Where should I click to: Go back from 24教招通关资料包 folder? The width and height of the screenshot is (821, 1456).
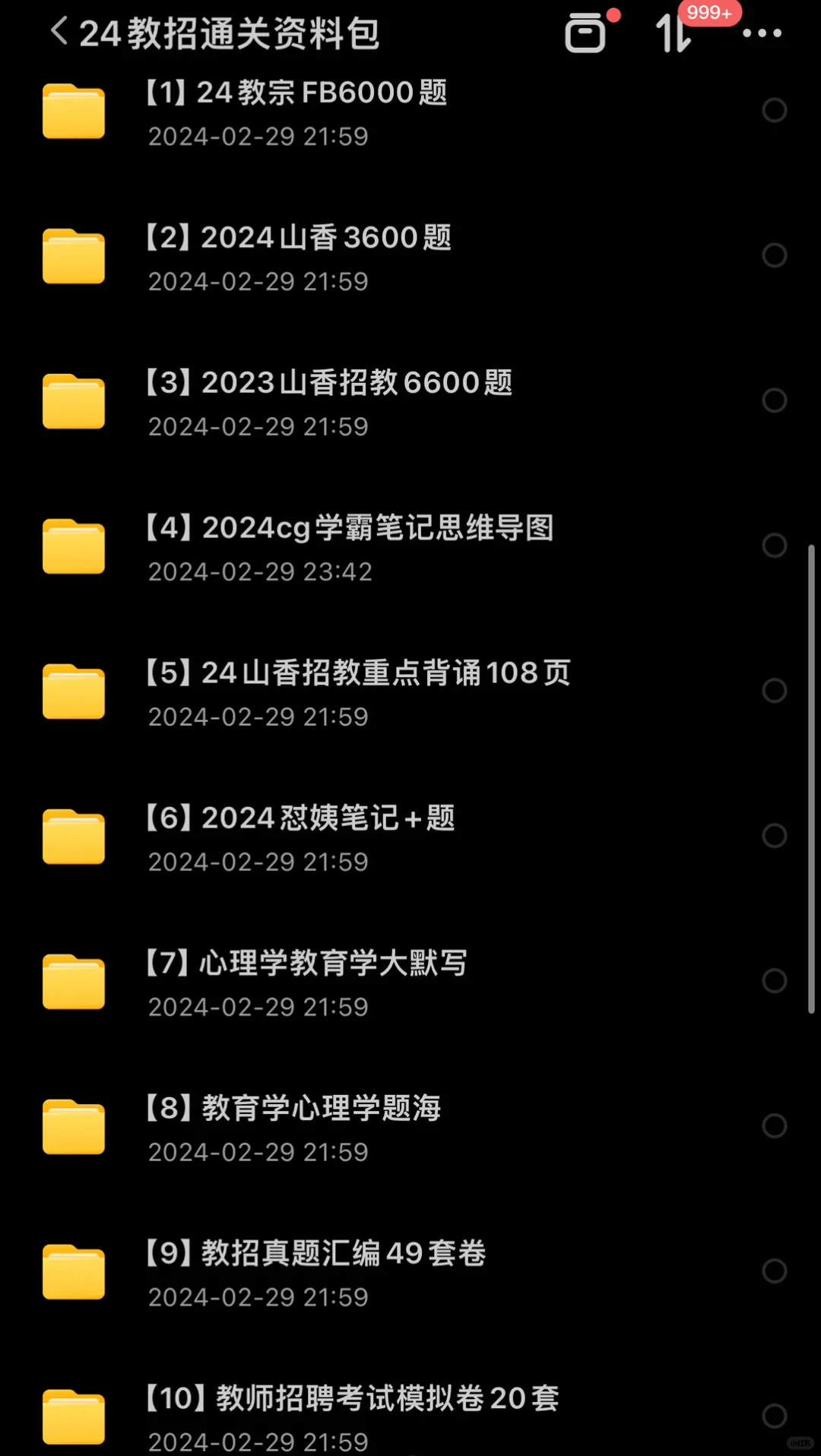(x=59, y=32)
